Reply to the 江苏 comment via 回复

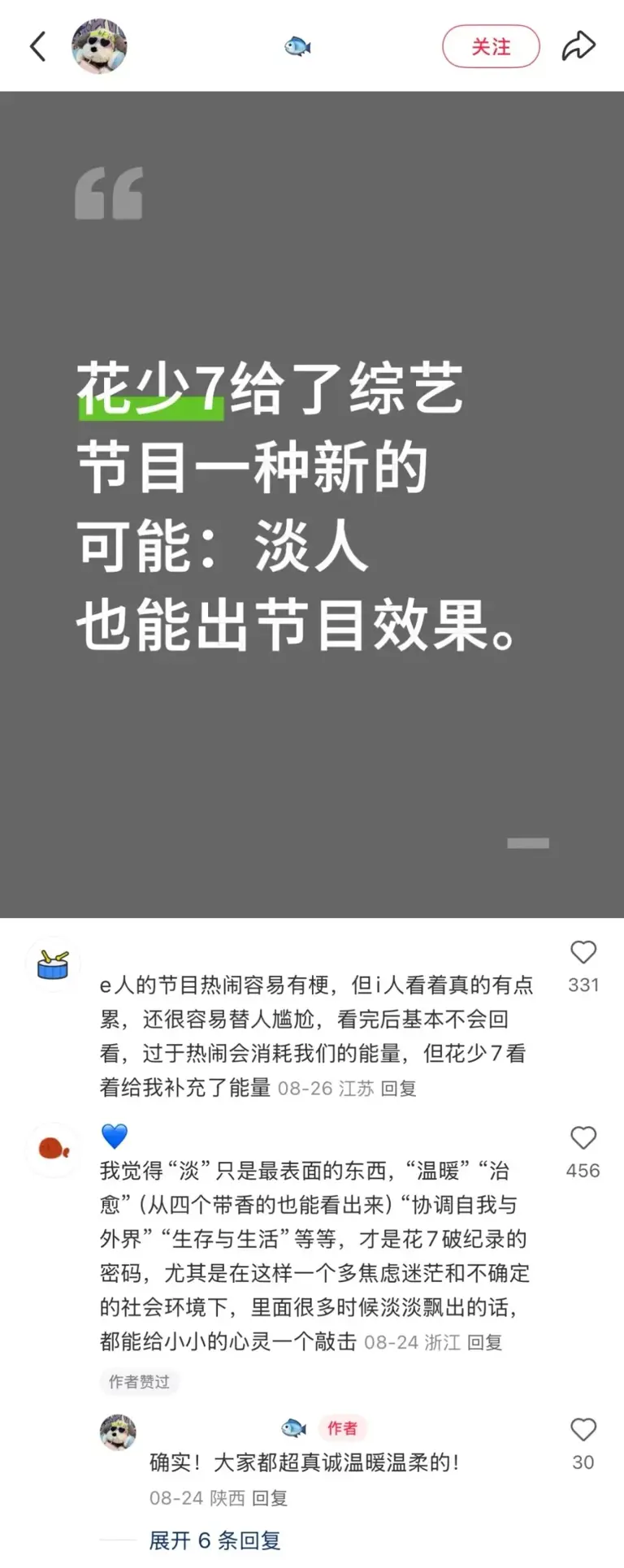click(x=397, y=1089)
